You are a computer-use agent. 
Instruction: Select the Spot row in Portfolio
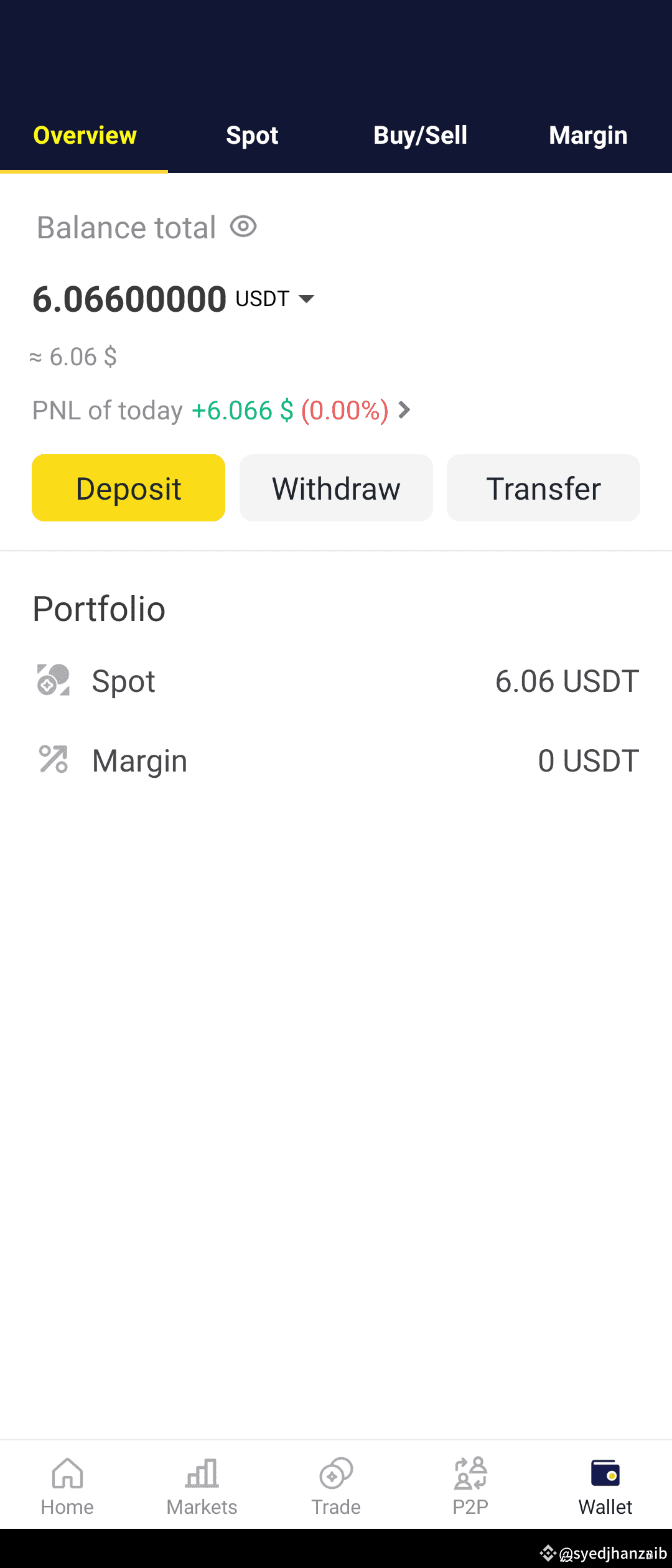coord(336,681)
